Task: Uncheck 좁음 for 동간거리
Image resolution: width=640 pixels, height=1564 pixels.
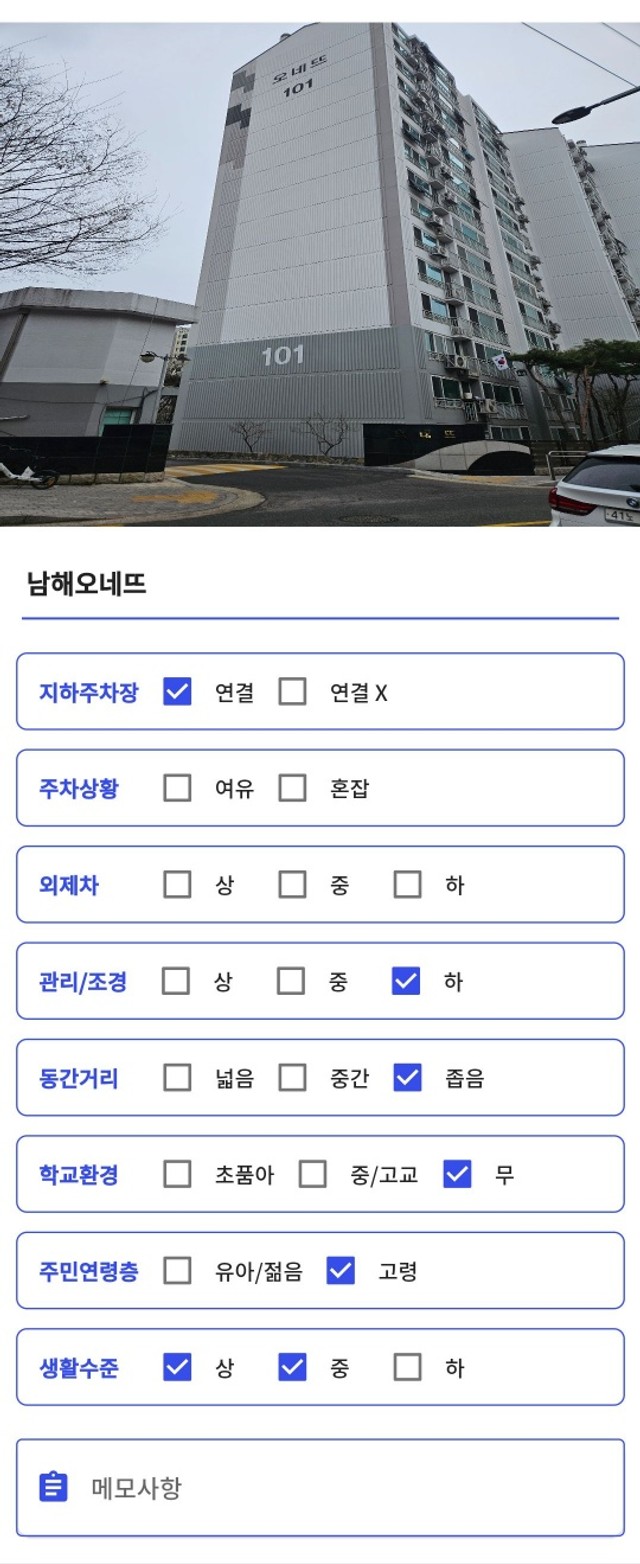Action: coord(407,1077)
